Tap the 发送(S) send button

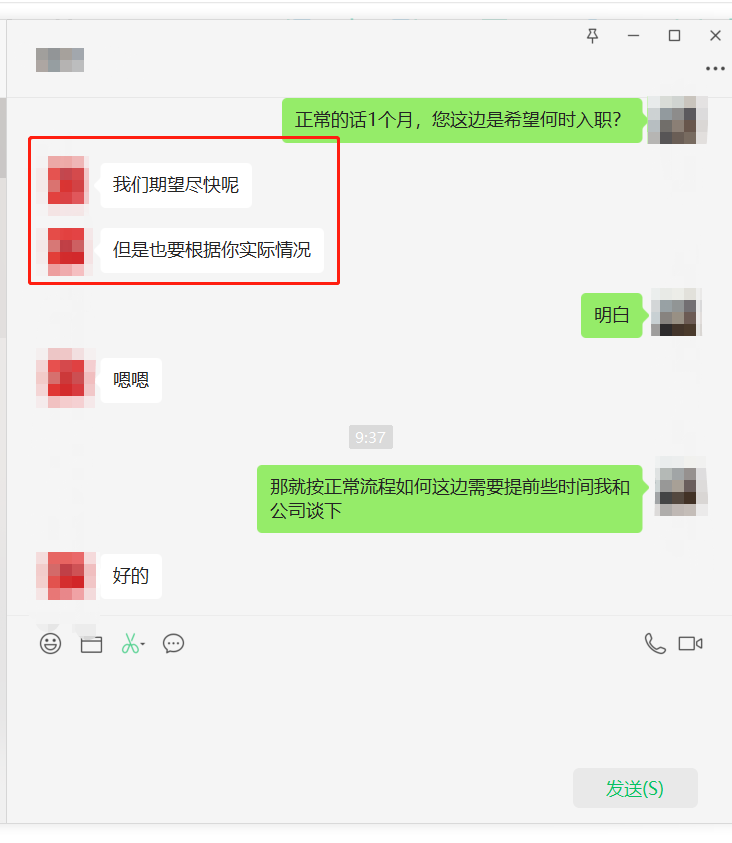(x=634, y=788)
